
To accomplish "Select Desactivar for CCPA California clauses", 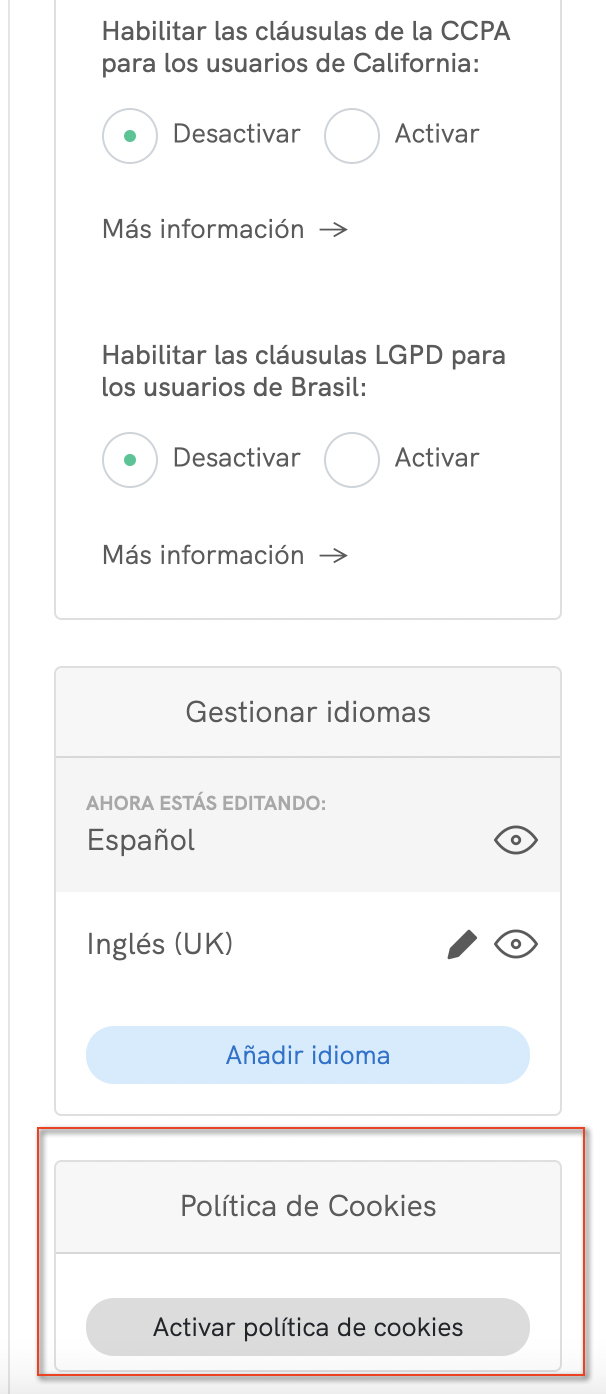I will 130,136.
